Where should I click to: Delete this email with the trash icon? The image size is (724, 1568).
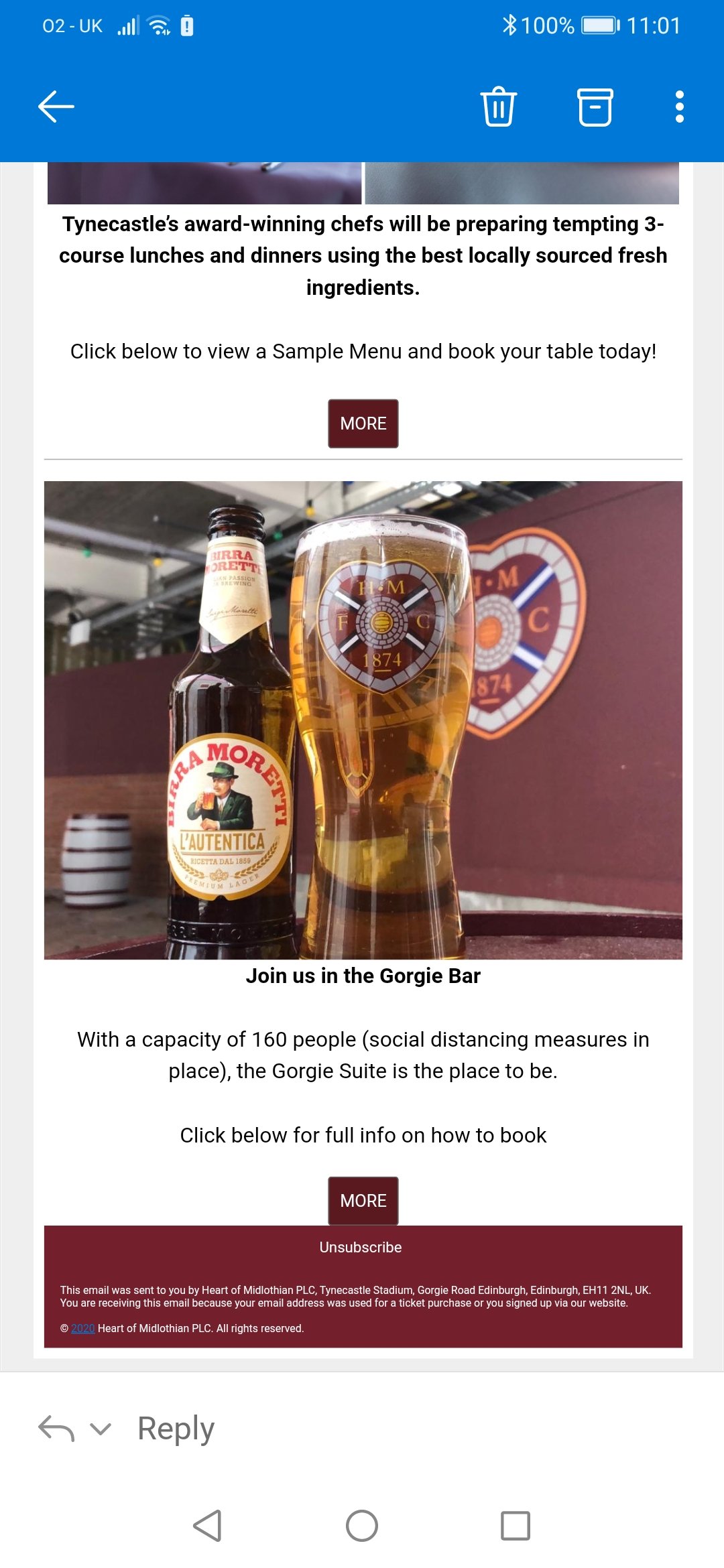[498, 107]
